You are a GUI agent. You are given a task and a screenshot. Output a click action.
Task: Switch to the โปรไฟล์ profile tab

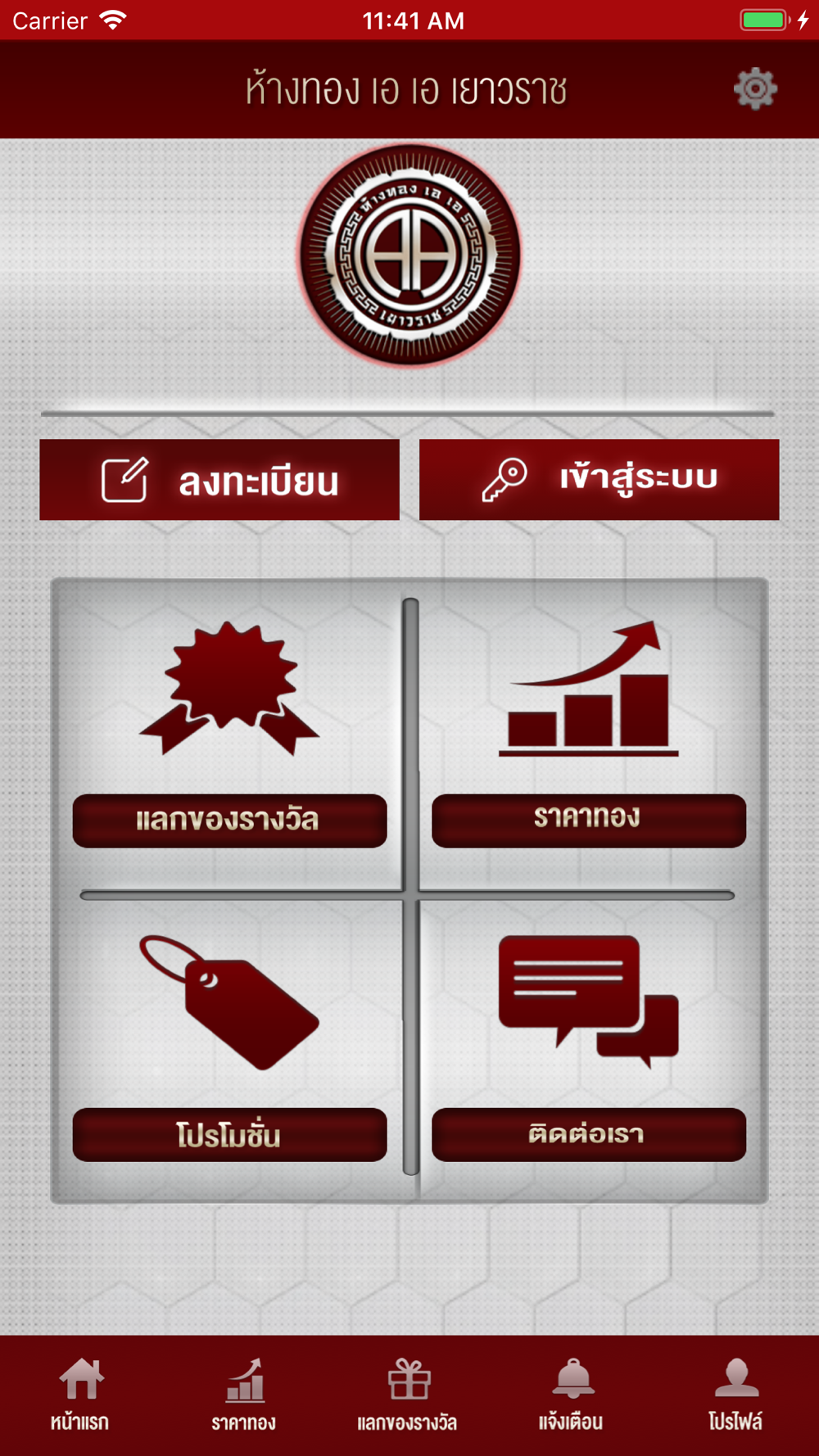coord(735,1395)
